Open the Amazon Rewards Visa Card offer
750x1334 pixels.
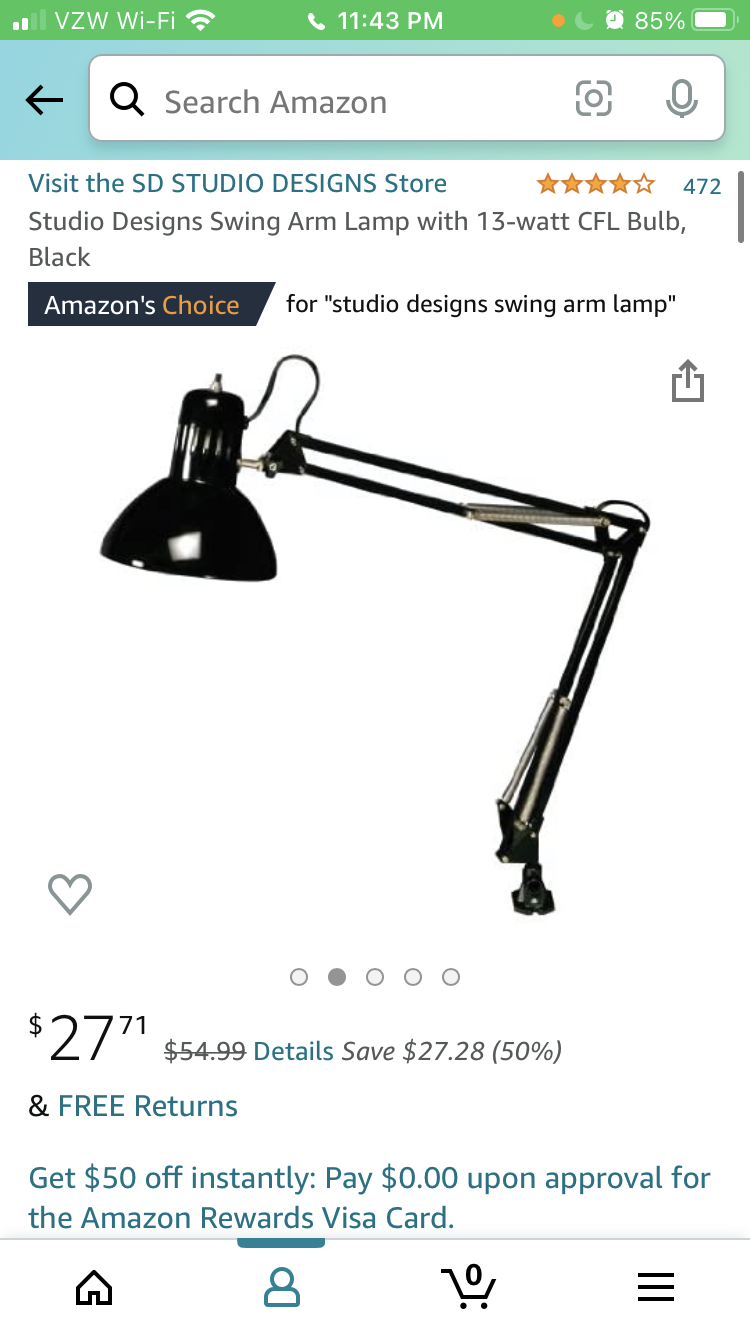point(369,1198)
